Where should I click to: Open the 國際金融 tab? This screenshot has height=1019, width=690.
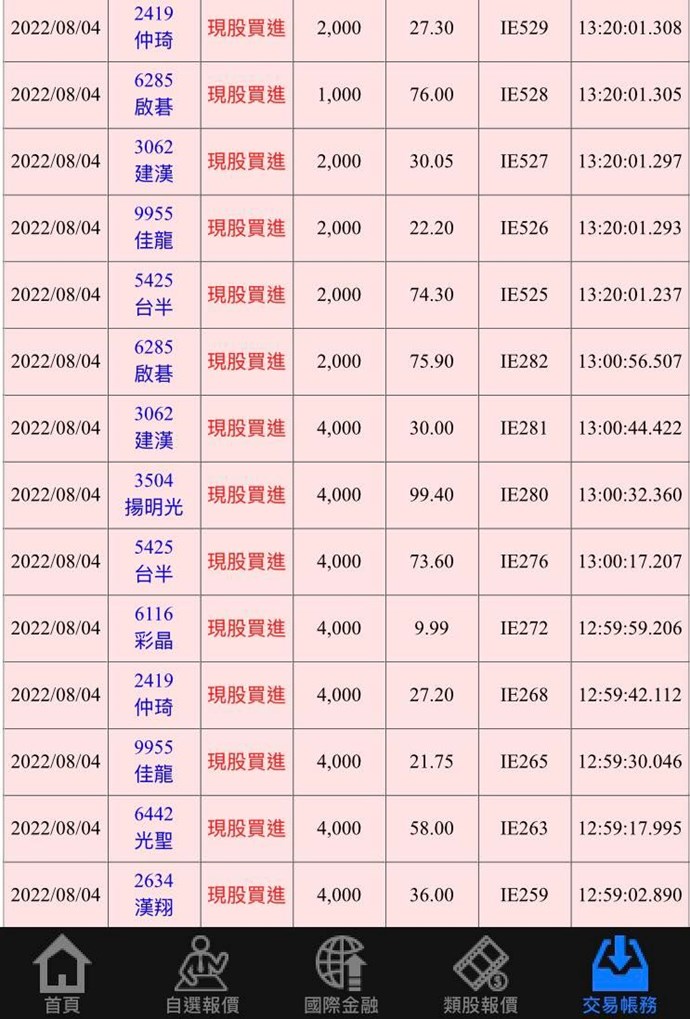(341, 975)
